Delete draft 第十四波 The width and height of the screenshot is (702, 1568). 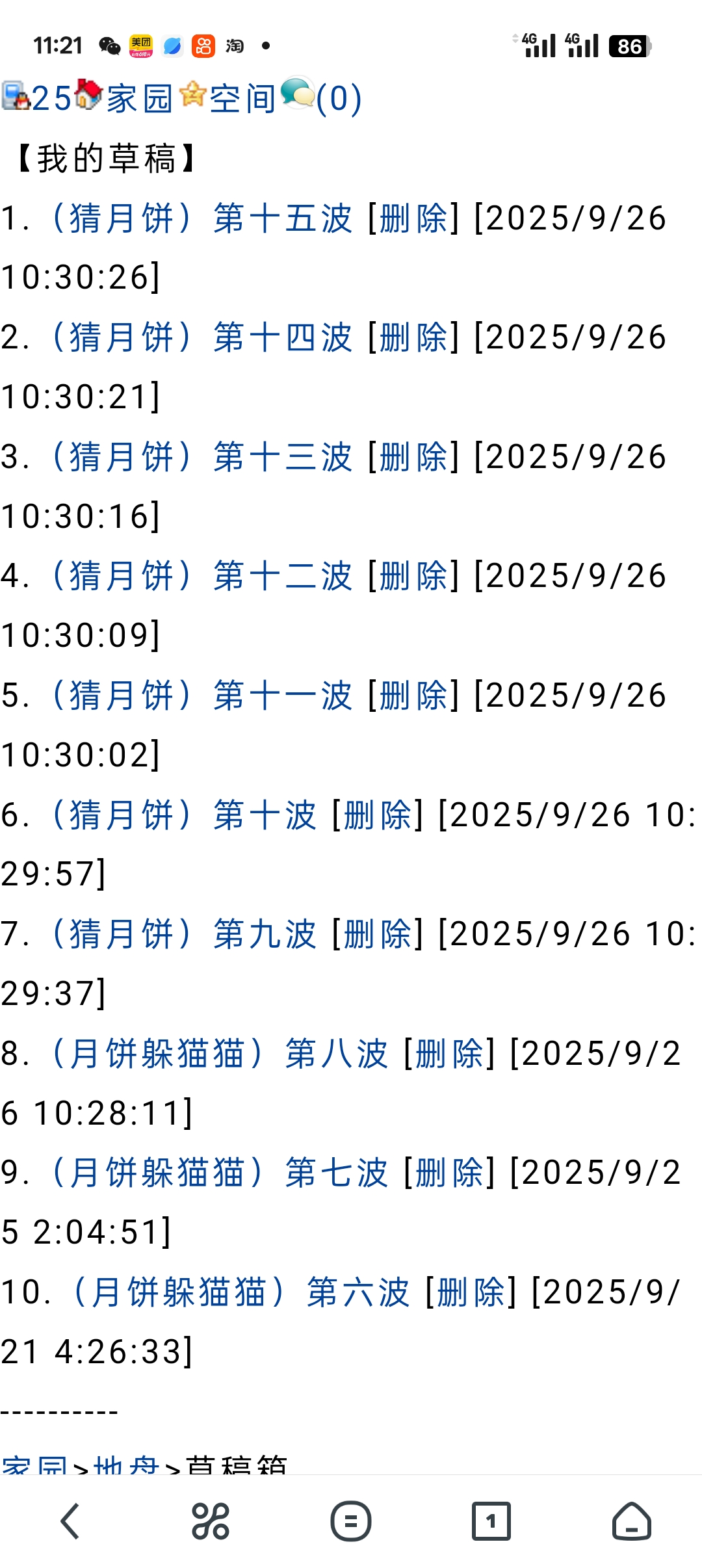tap(413, 337)
